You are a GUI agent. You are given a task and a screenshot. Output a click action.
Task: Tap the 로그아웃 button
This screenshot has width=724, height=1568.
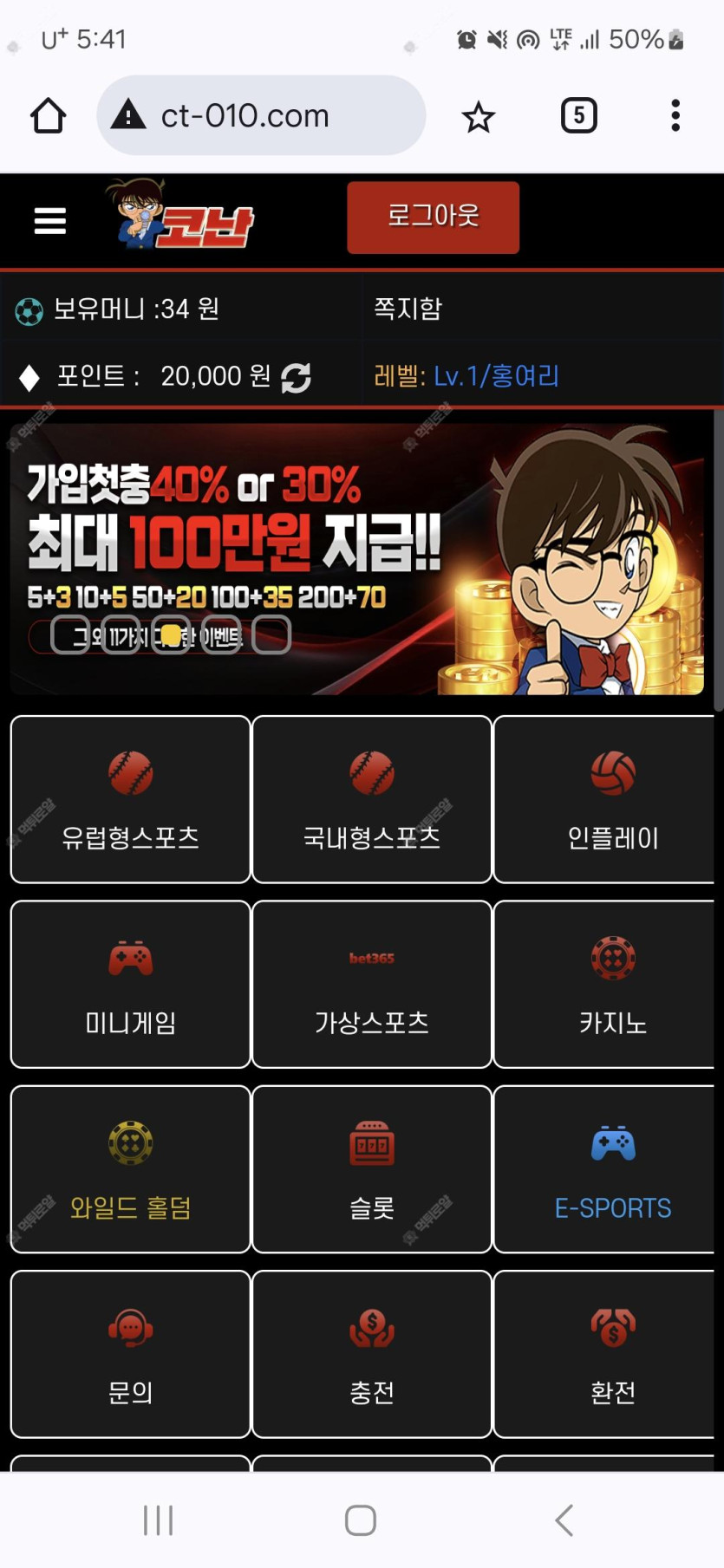[x=433, y=218]
